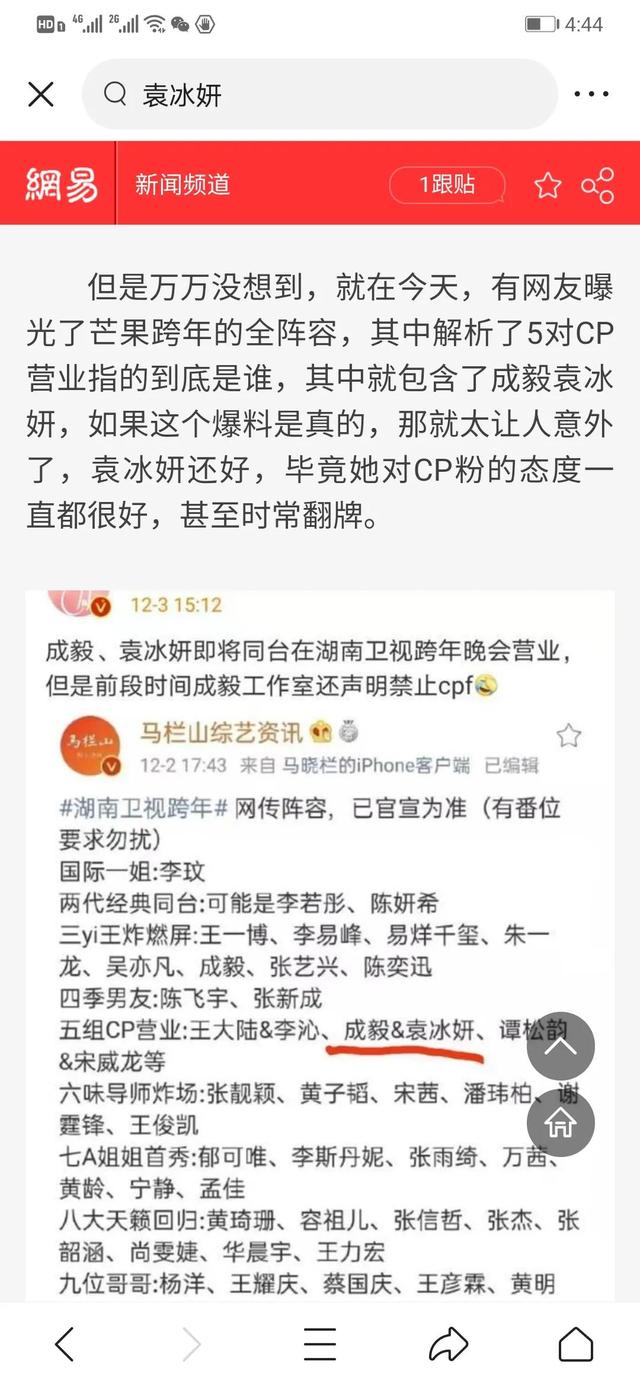Open the 1跟贴 comments
The width and height of the screenshot is (640, 1387).
click(447, 184)
